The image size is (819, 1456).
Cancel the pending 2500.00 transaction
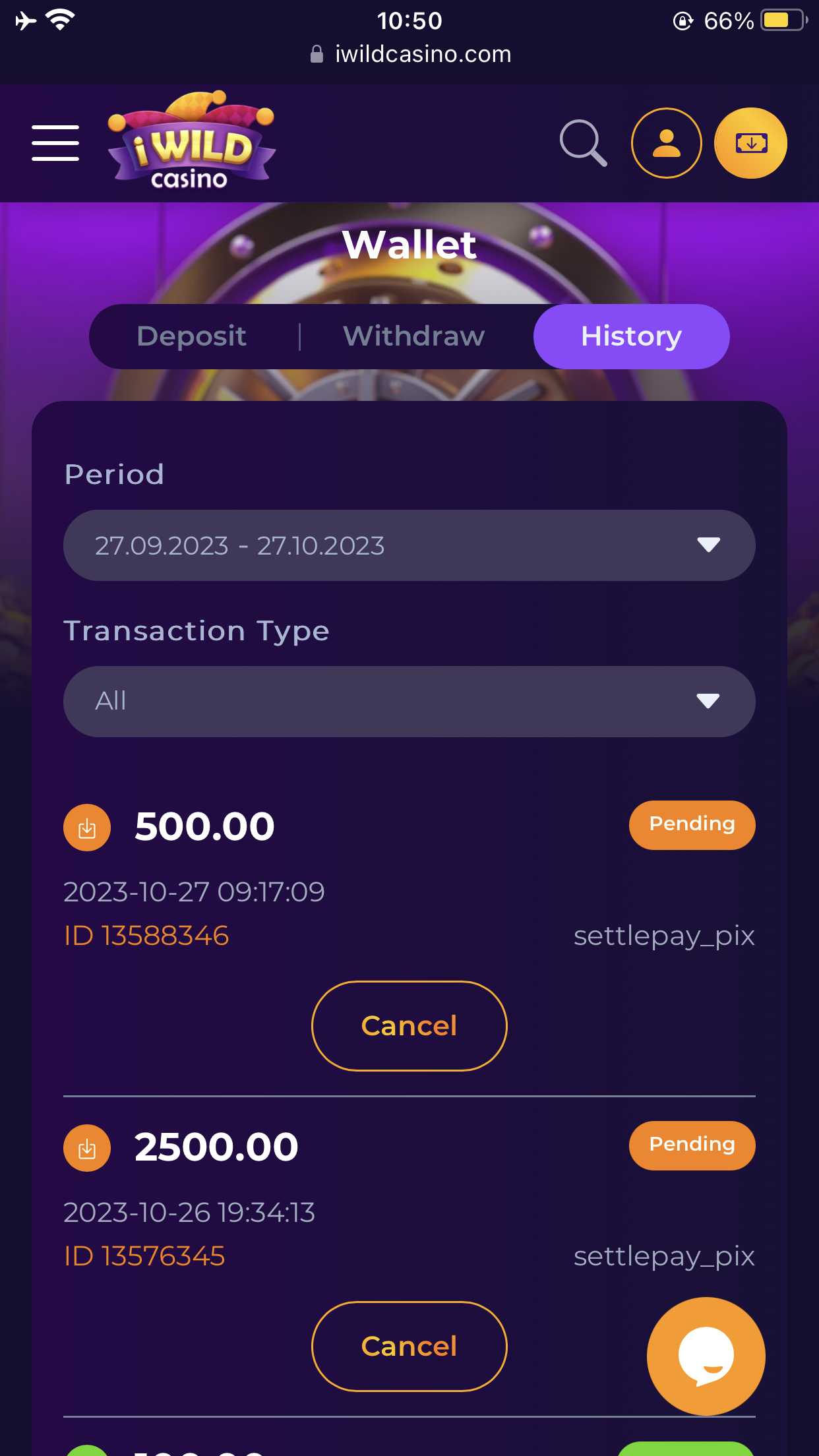click(x=409, y=1346)
